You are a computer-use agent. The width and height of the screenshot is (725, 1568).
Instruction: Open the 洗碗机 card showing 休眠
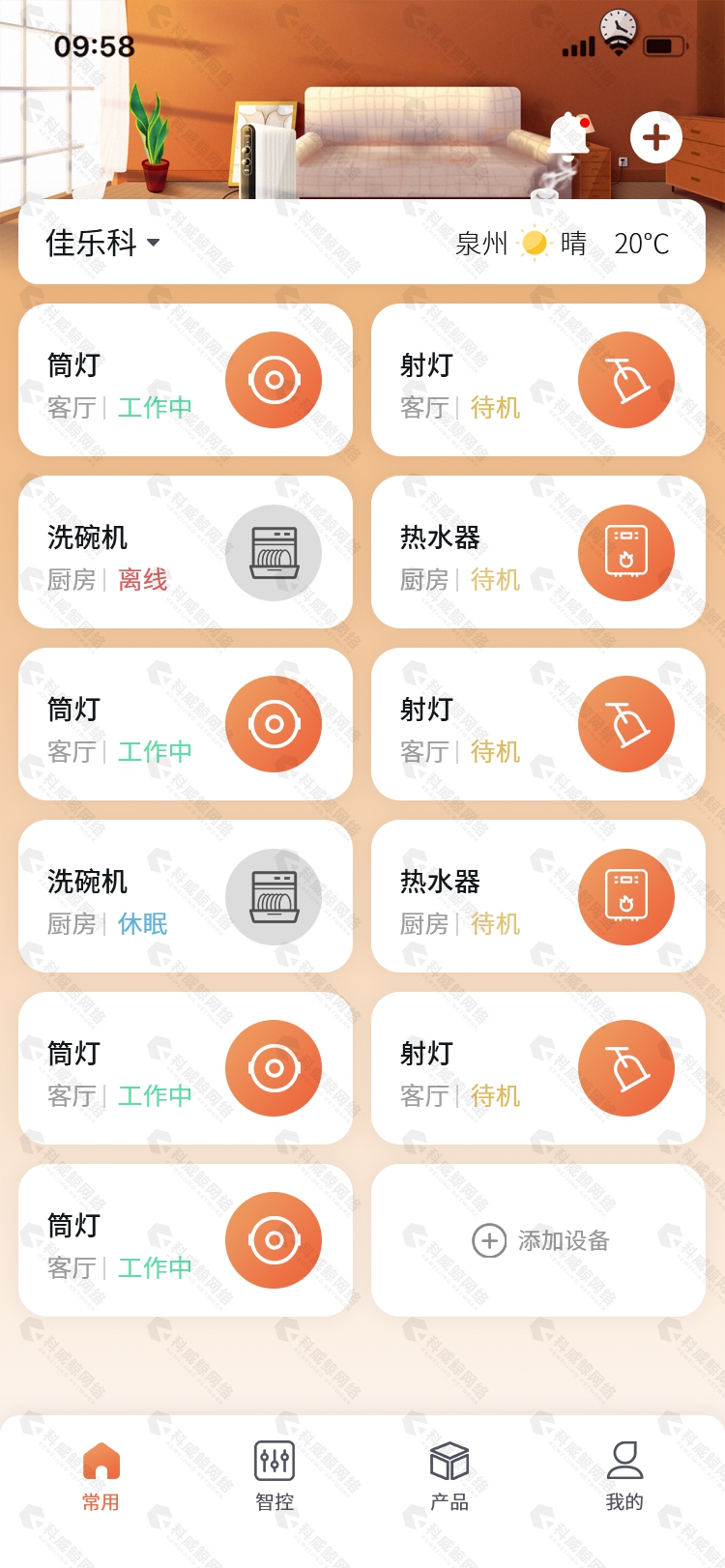pos(186,896)
